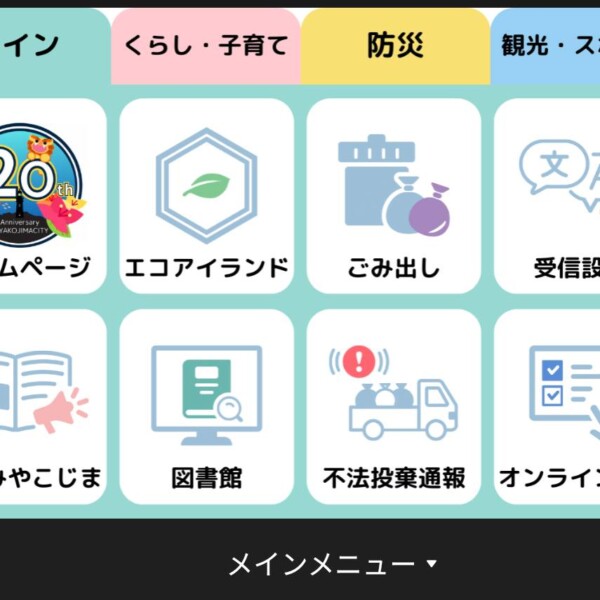600x600 pixels.
Task: Open the ホームページ tile with 20th logo
Action: click(x=50, y=196)
